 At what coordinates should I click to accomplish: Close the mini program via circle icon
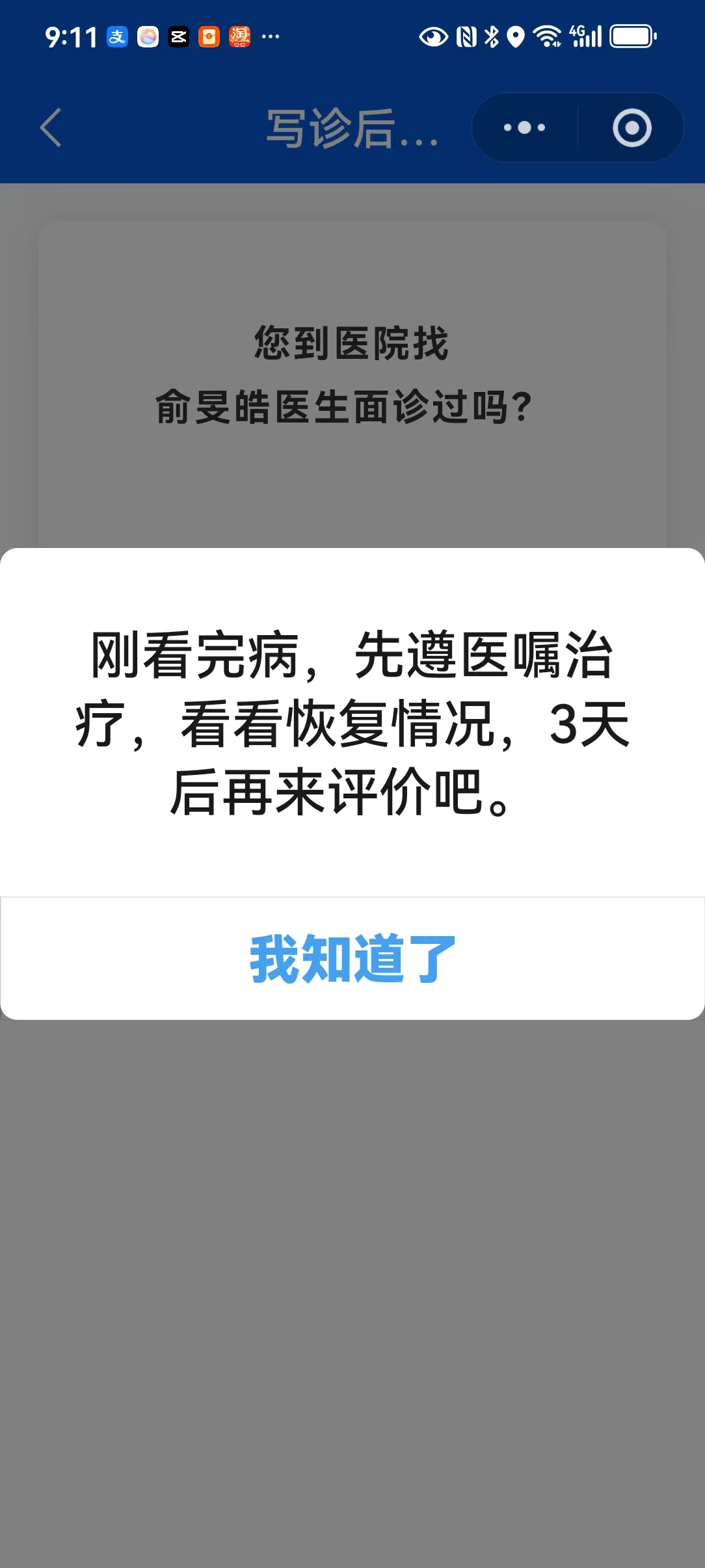[x=632, y=127]
